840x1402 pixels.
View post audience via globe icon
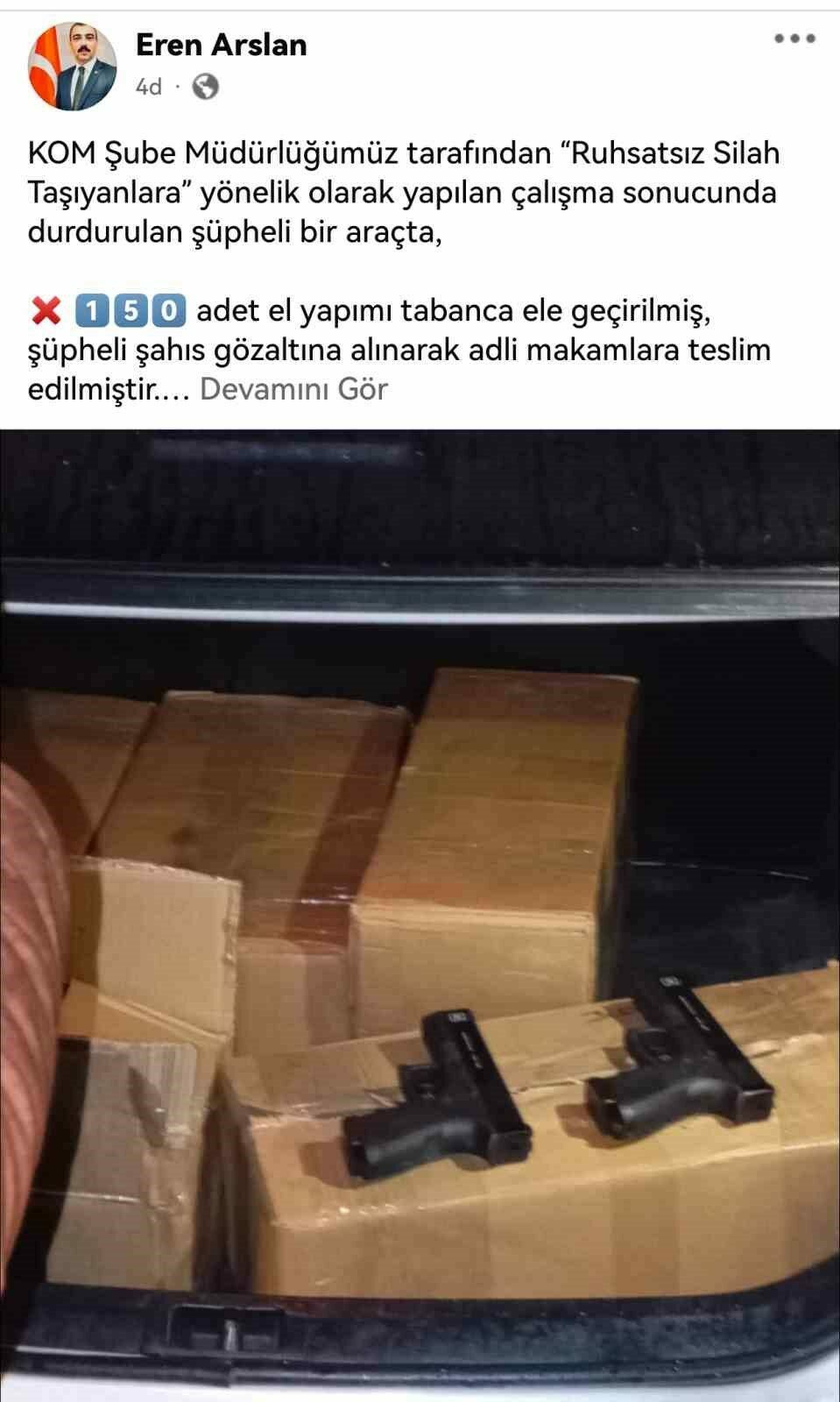tap(205, 87)
